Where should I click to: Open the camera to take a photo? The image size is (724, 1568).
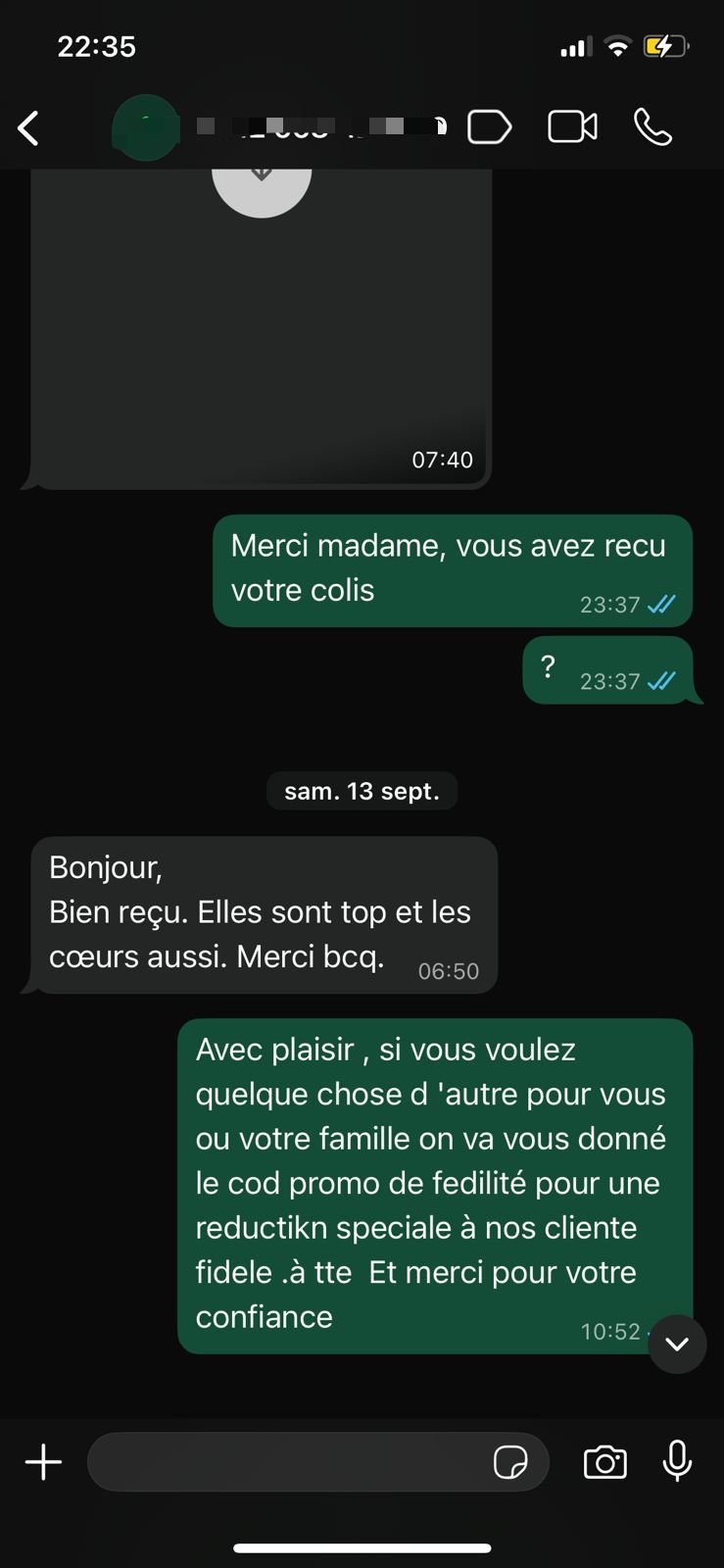604,1462
